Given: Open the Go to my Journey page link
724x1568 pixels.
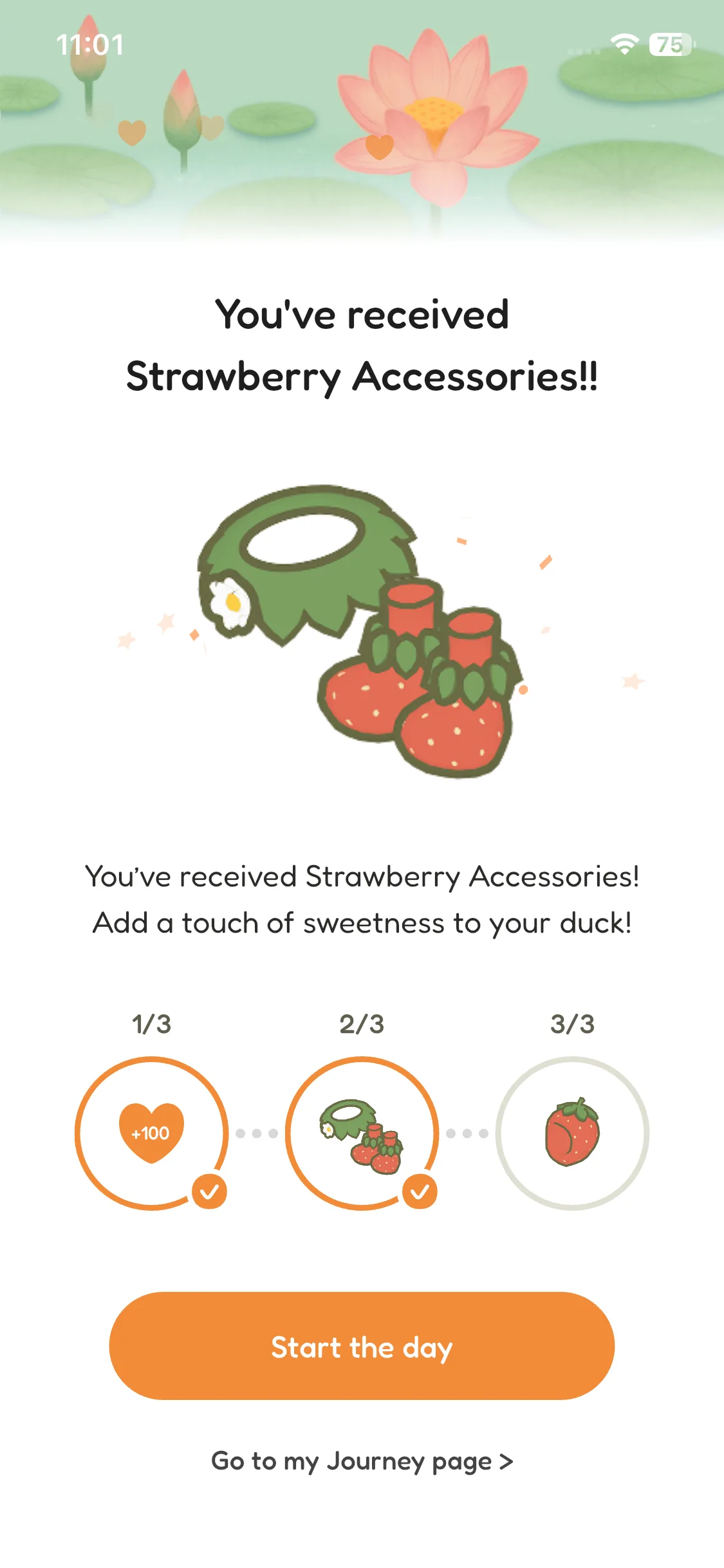Looking at the screenshot, I should (x=362, y=1461).
